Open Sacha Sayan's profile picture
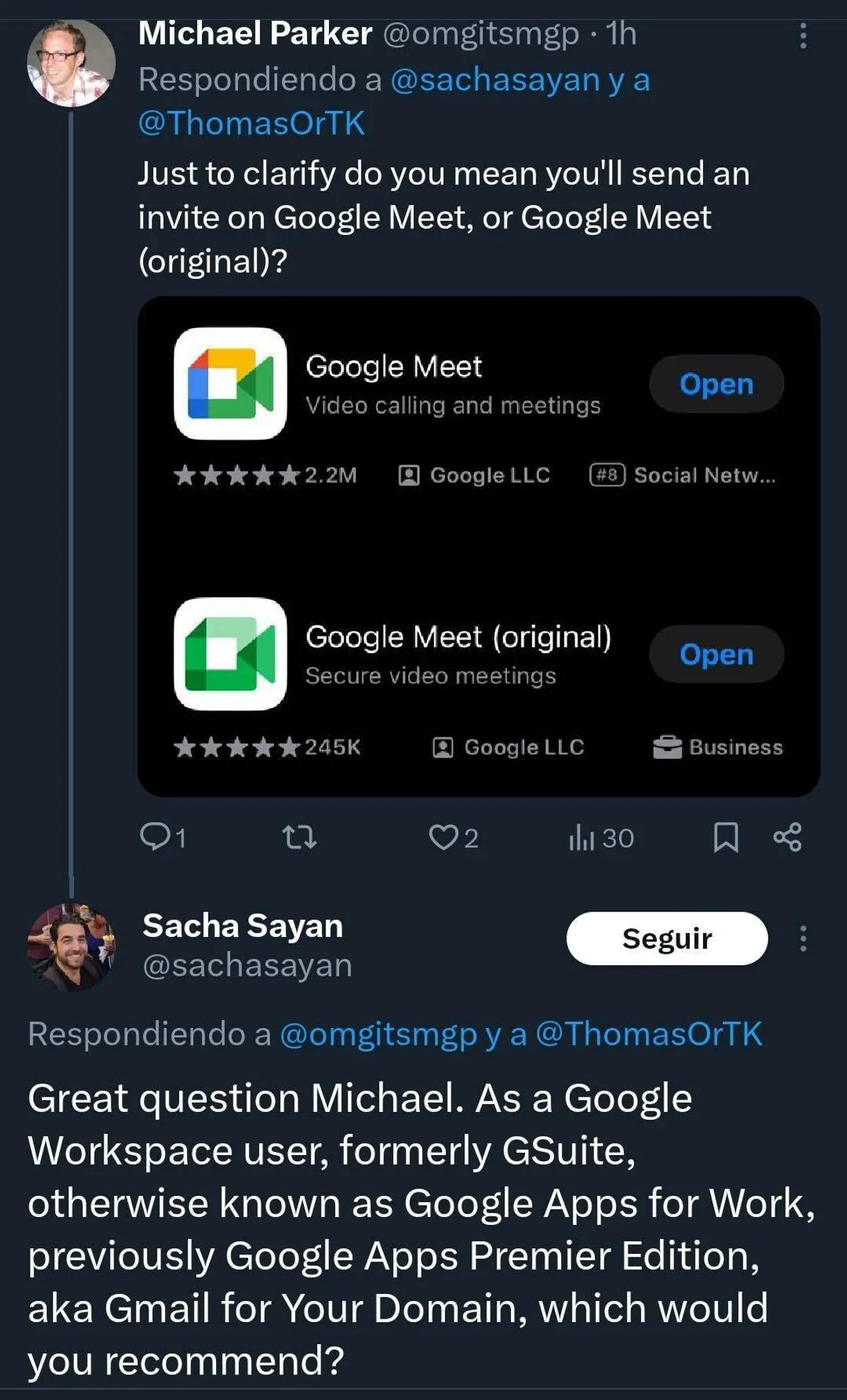The height and width of the screenshot is (1400, 847). 71,947
